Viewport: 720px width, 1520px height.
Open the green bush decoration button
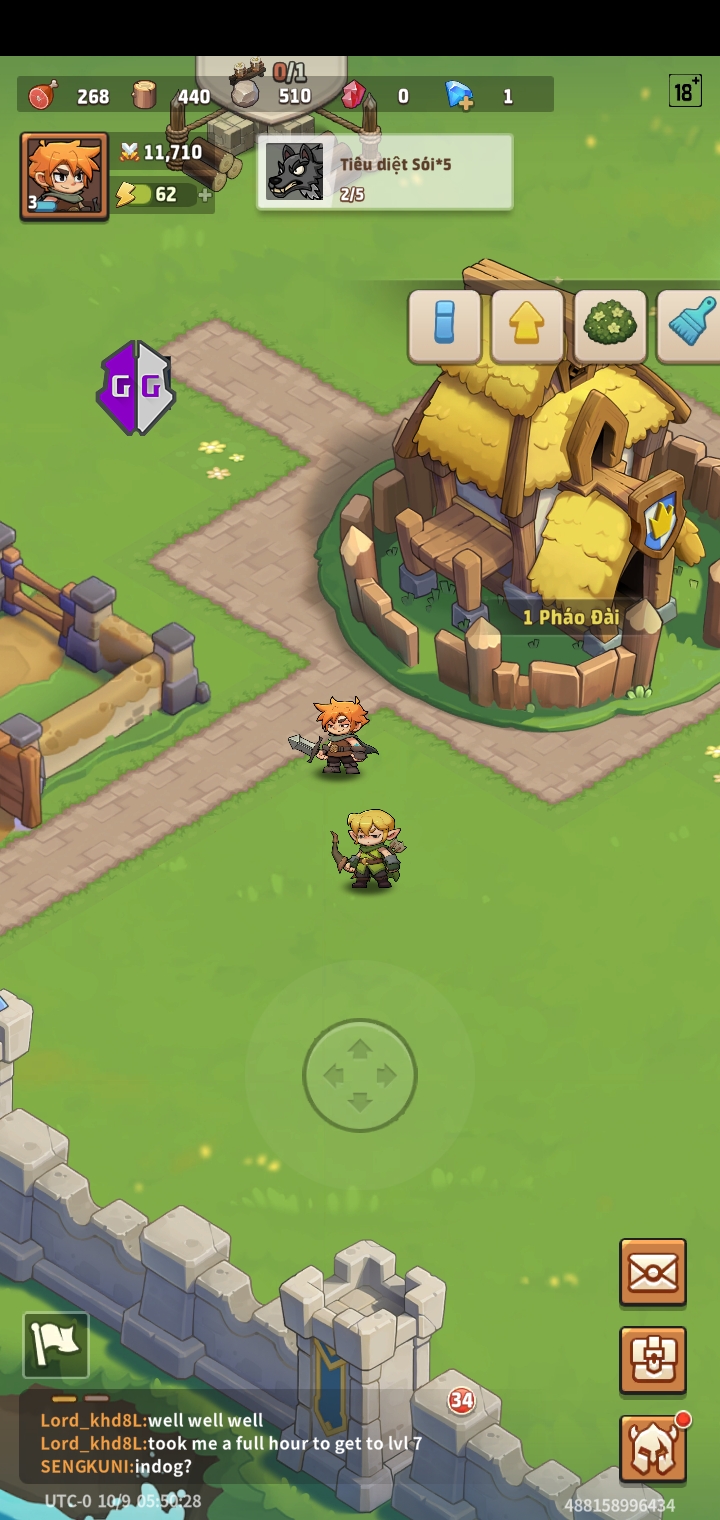(x=610, y=326)
